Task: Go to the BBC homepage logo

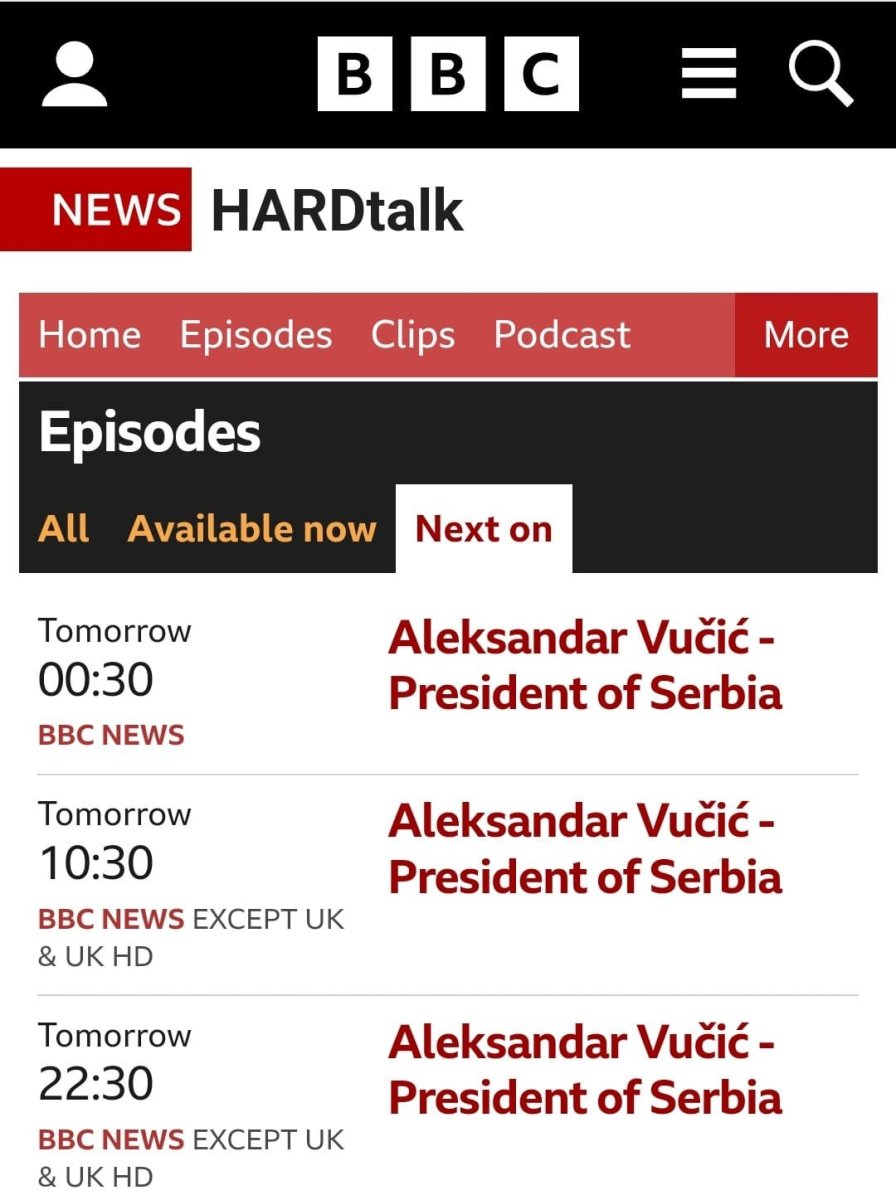Action: (x=447, y=74)
